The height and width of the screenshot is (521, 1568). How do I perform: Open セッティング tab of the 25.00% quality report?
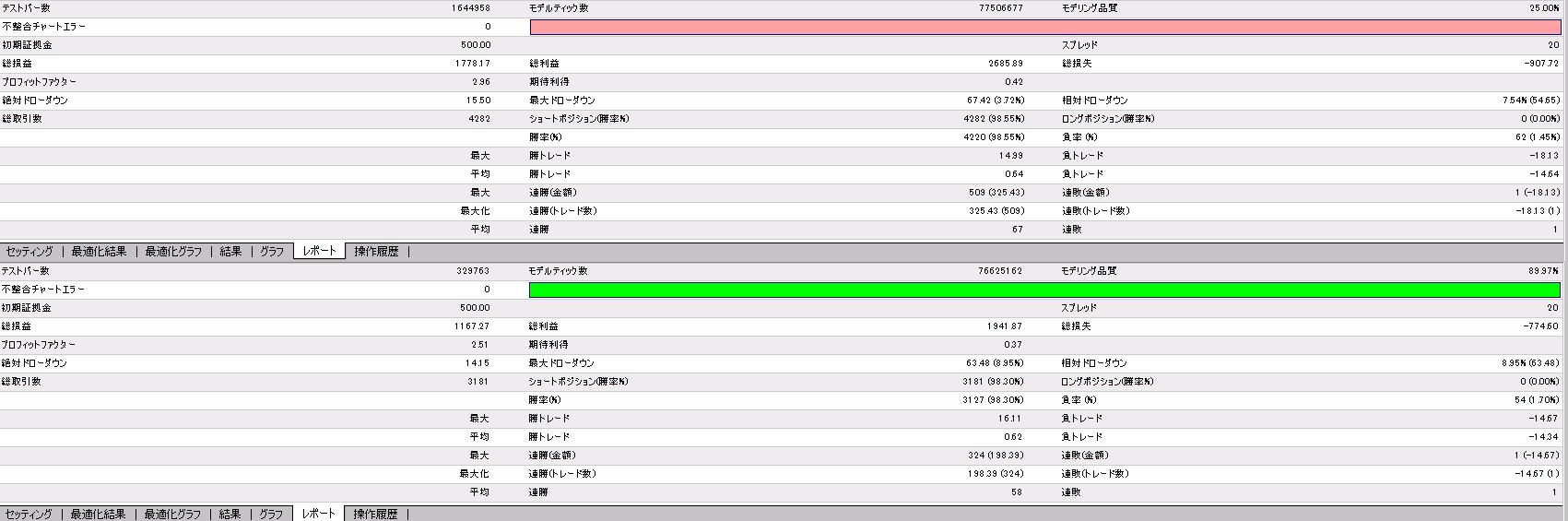pyautogui.click(x=29, y=251)
